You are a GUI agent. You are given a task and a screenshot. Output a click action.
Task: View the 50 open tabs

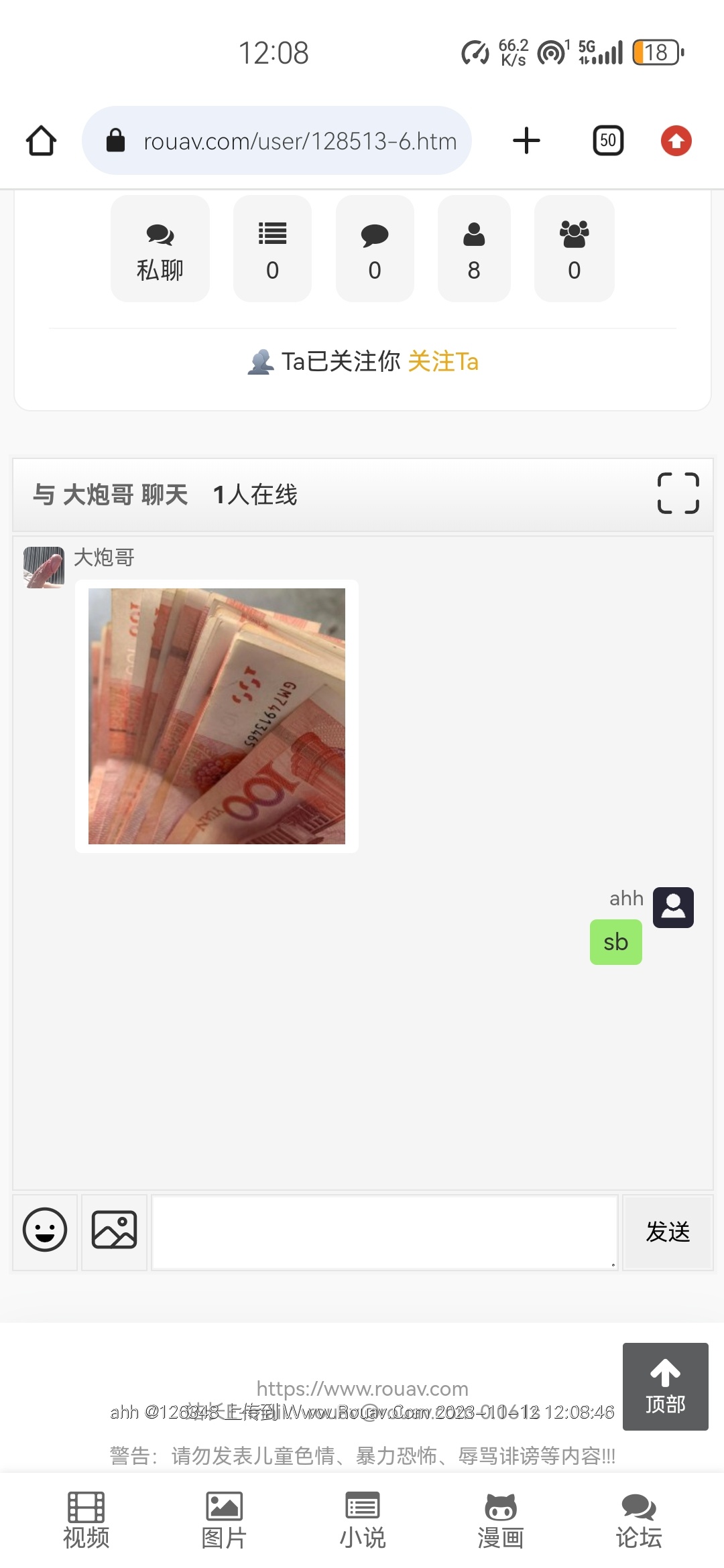coord(608,141)
